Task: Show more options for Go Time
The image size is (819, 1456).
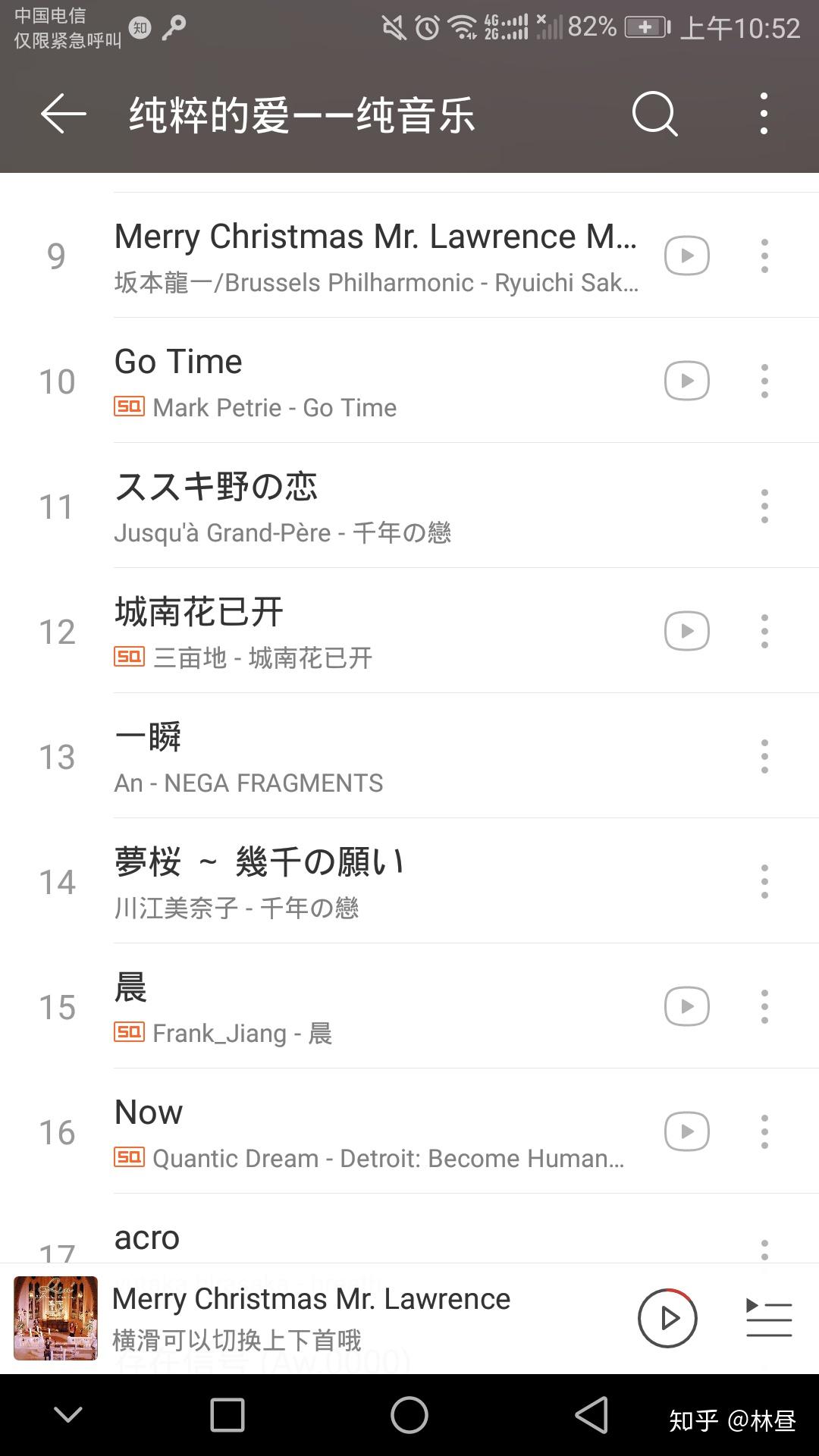Action: pos(764,381)
